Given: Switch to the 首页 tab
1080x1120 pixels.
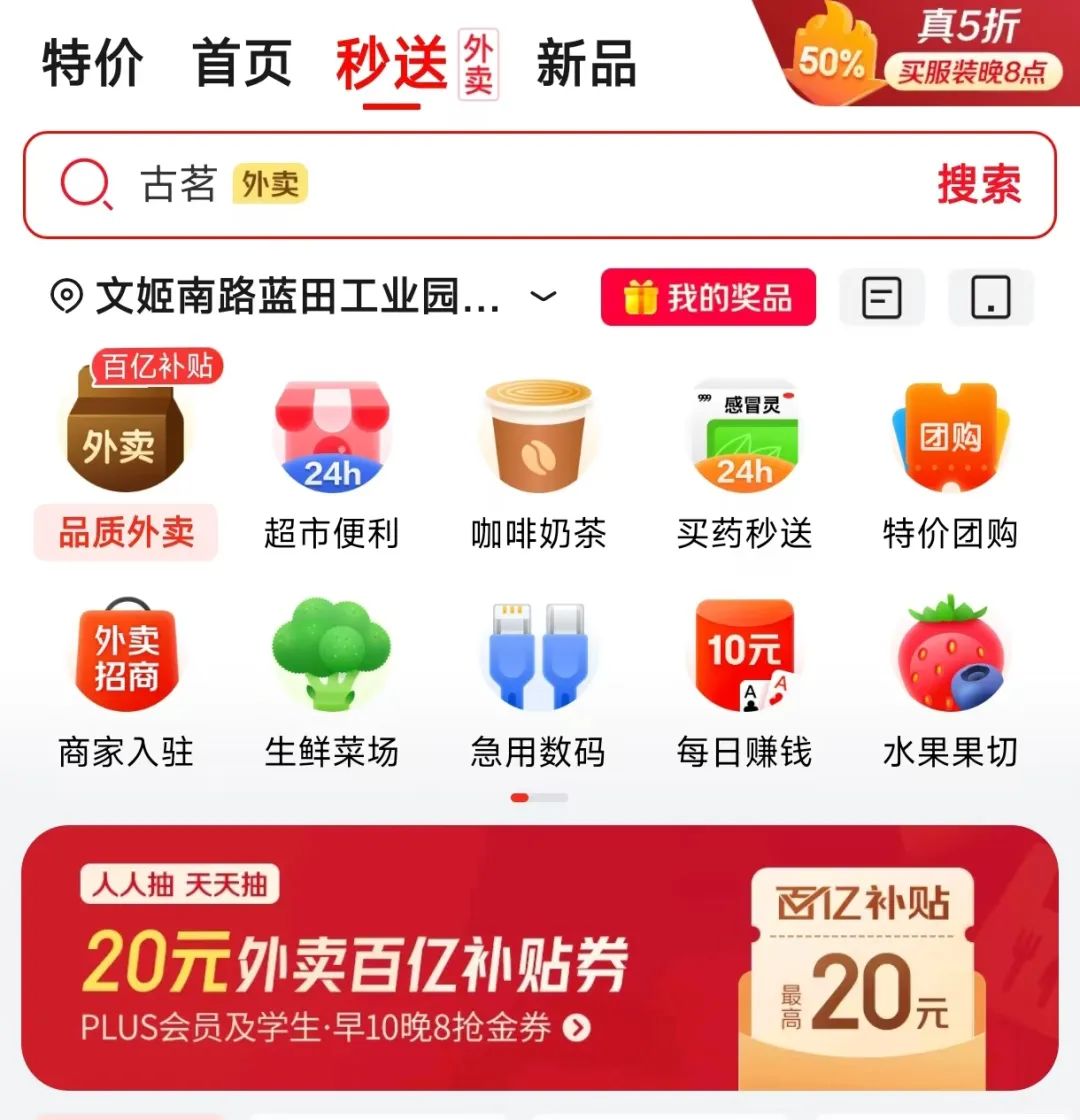Looking at the screenshot, I should click(243, 62).
